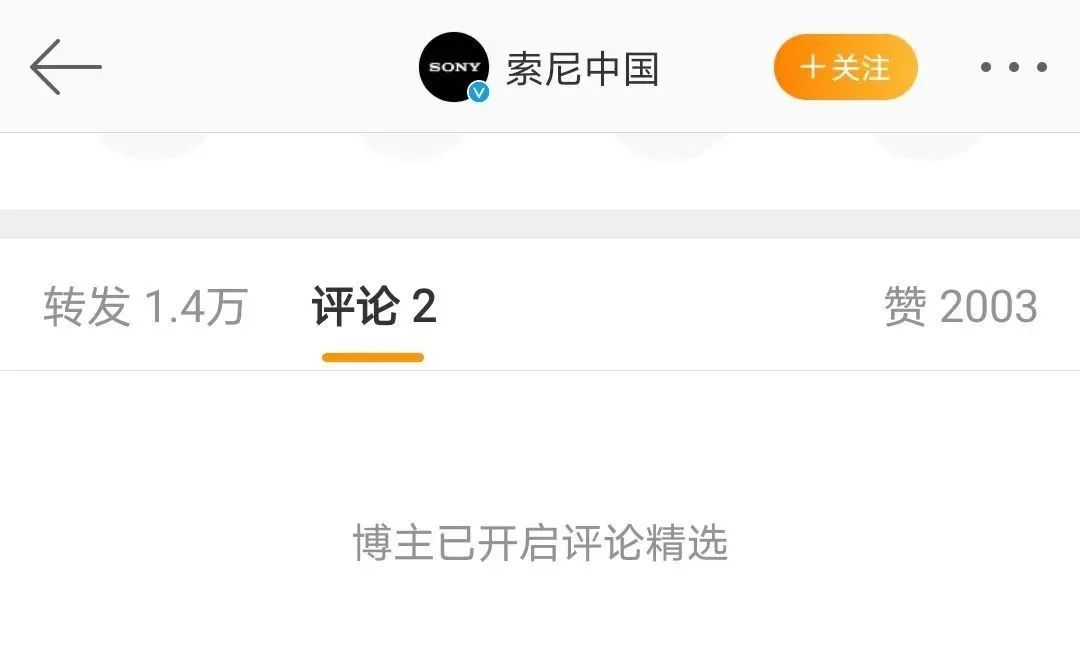Follow 索尼中国 with the 关注 button
This screenshot has height=656, width=1080.
845,67
